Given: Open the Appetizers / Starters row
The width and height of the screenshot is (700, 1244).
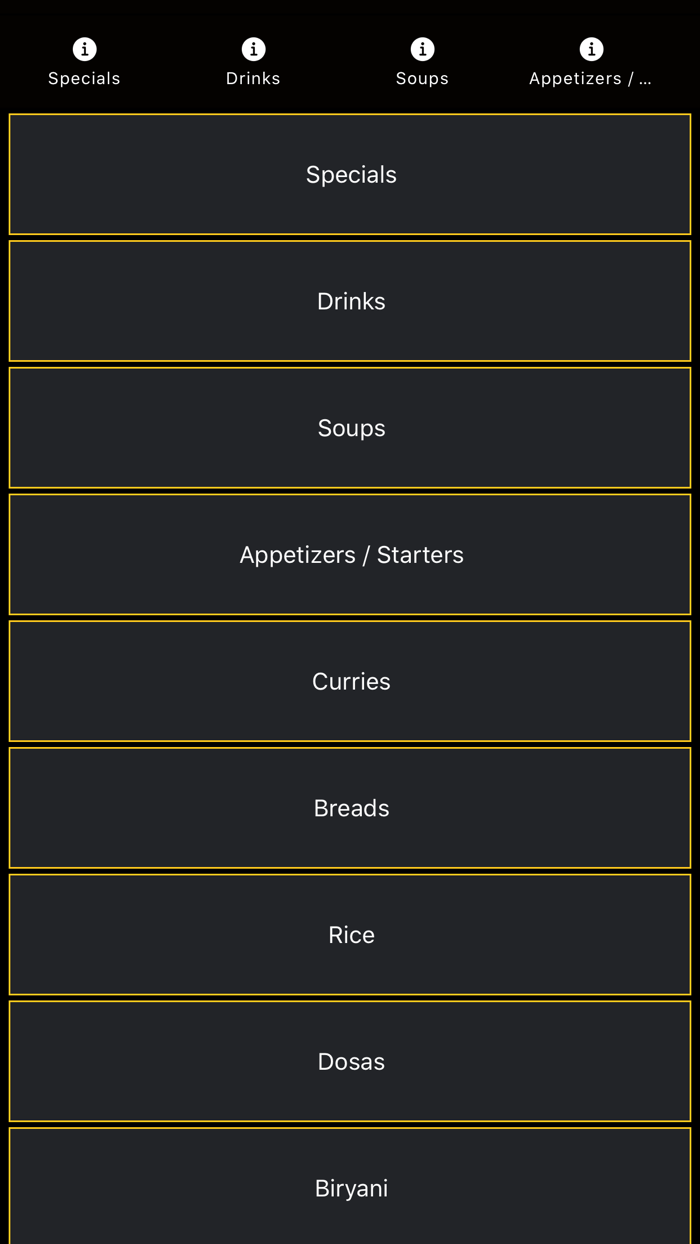Looking at the screenshot, I should 350,555.
